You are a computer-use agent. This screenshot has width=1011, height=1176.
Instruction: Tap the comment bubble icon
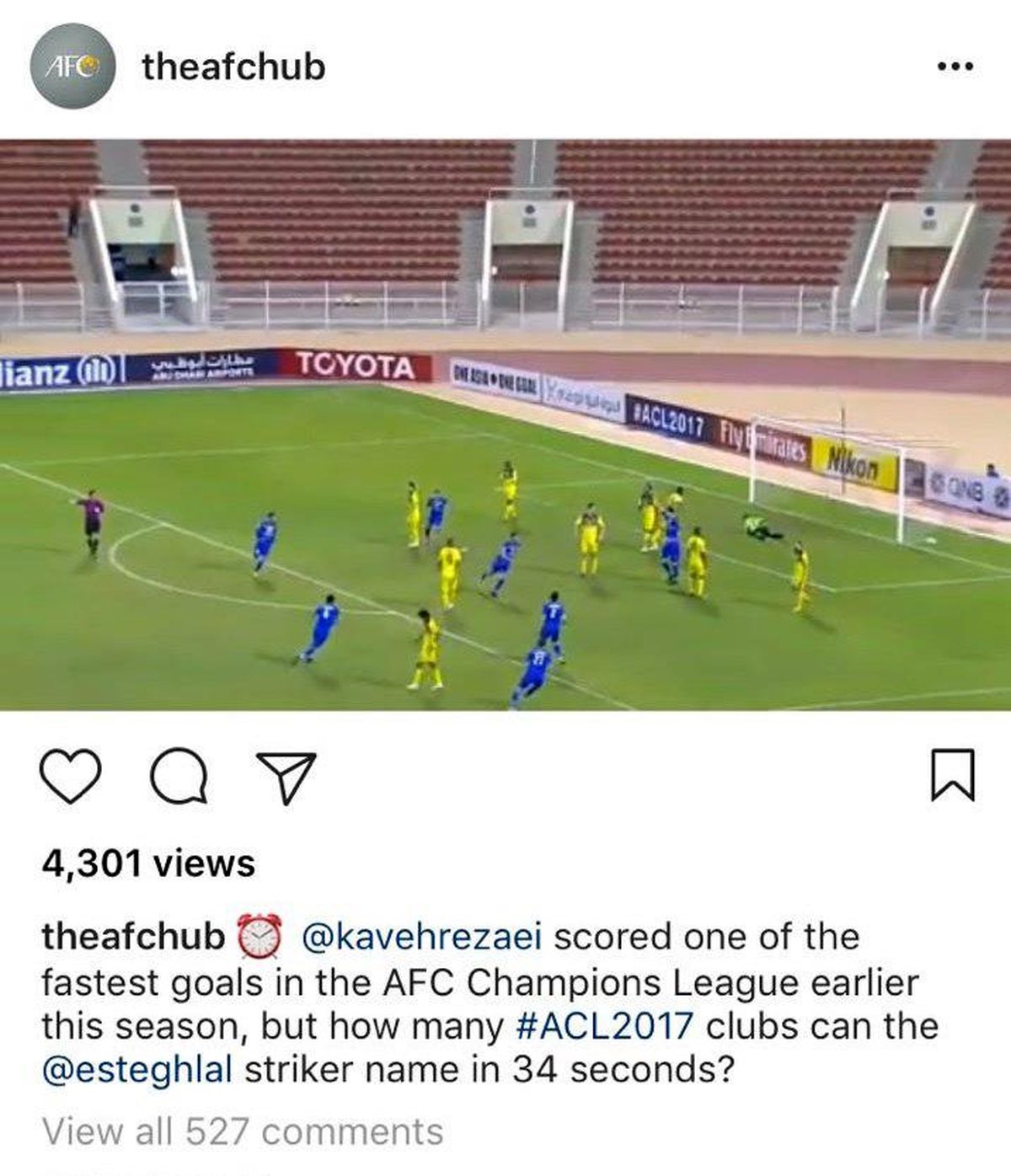179,775
